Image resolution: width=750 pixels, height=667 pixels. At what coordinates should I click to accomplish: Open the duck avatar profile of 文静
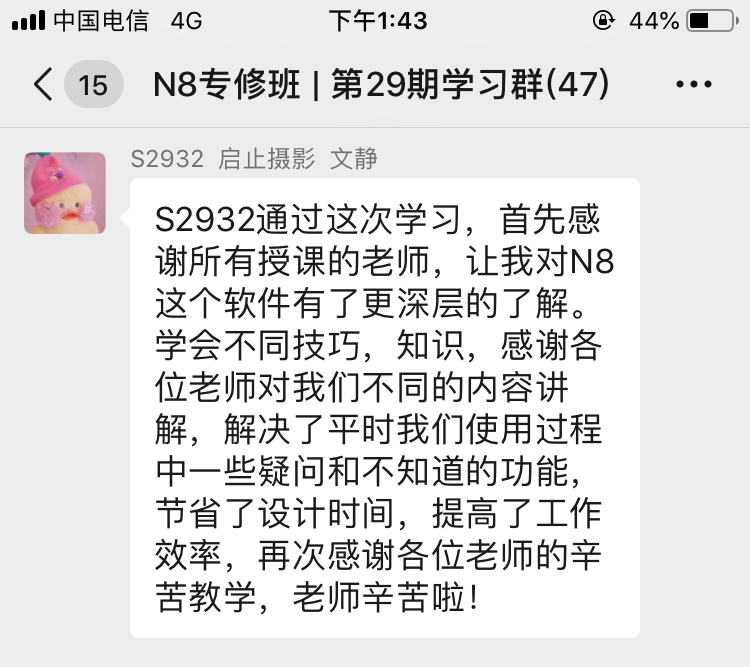65,193
